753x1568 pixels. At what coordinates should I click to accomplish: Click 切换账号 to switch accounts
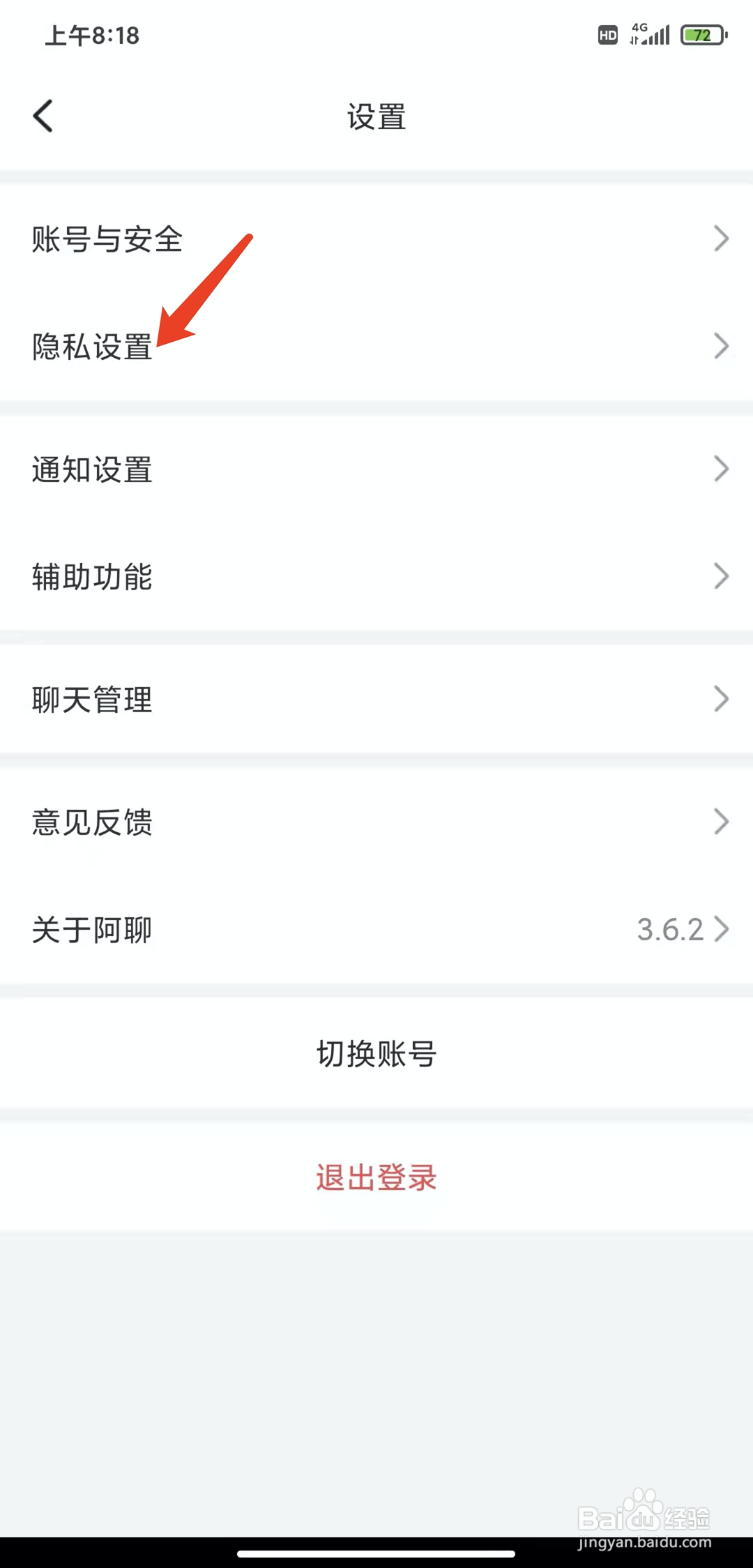(375, 1054)
